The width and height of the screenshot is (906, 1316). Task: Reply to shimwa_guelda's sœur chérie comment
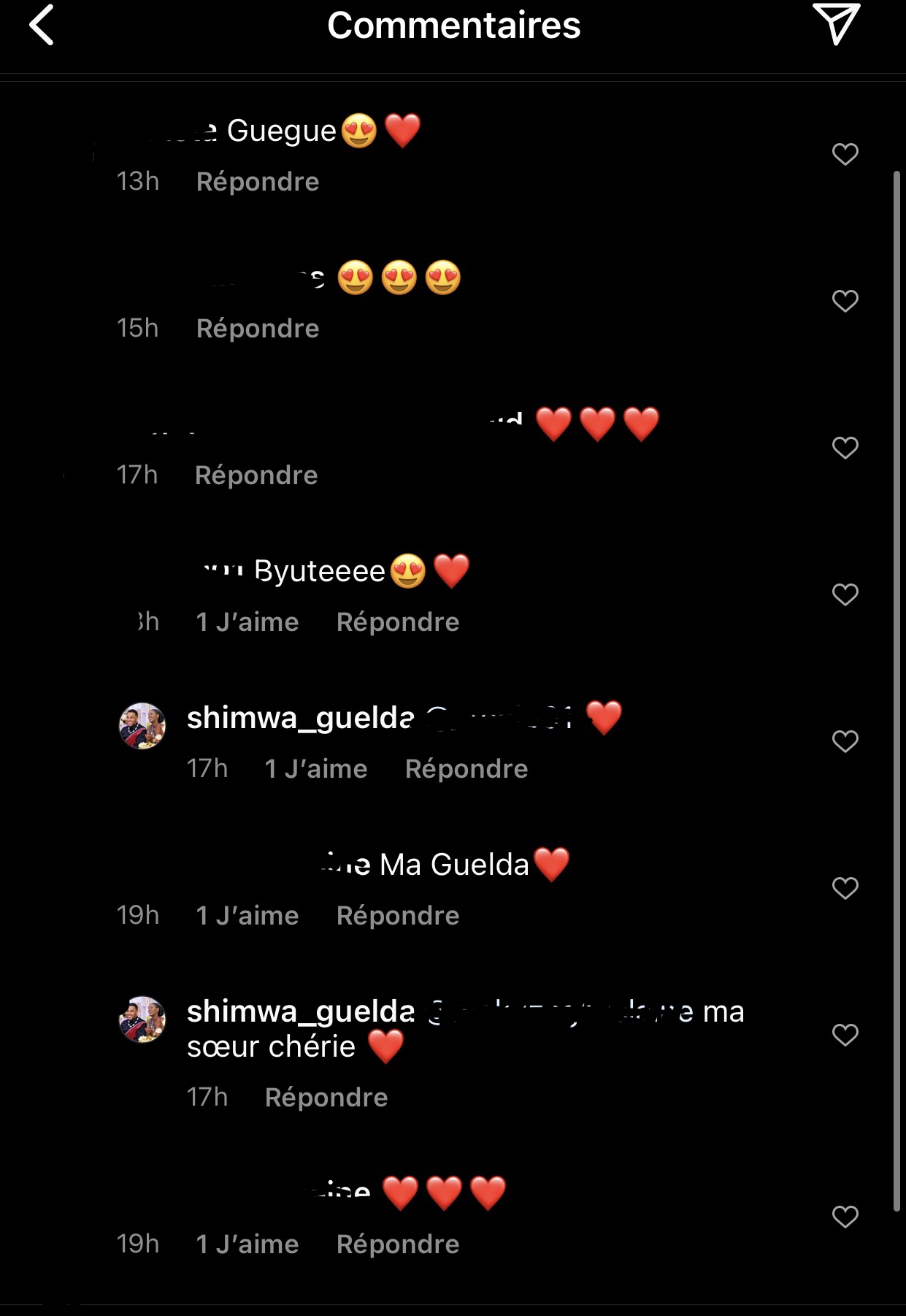[x=326, y=1098]
